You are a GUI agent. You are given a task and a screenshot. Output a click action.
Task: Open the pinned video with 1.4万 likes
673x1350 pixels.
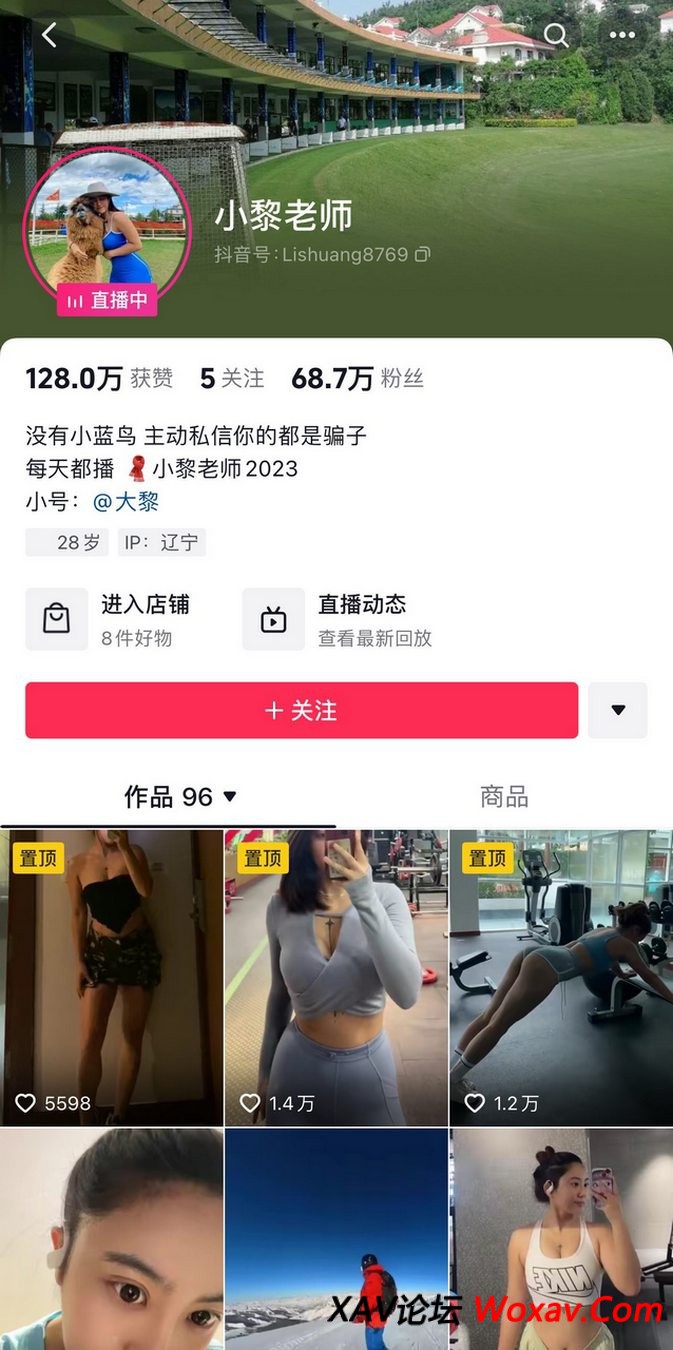coord(336,977)
